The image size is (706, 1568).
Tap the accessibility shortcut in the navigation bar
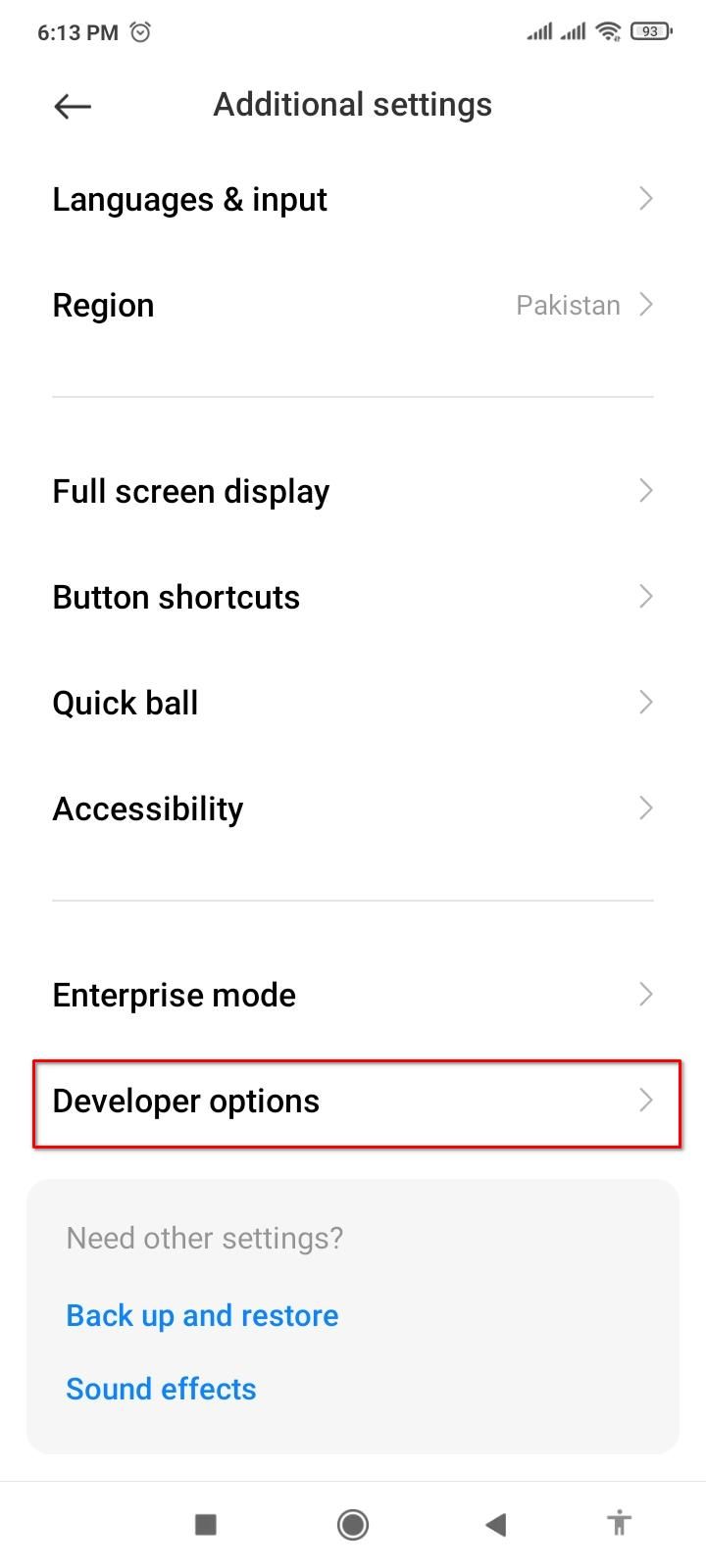tap(619, 1524)
